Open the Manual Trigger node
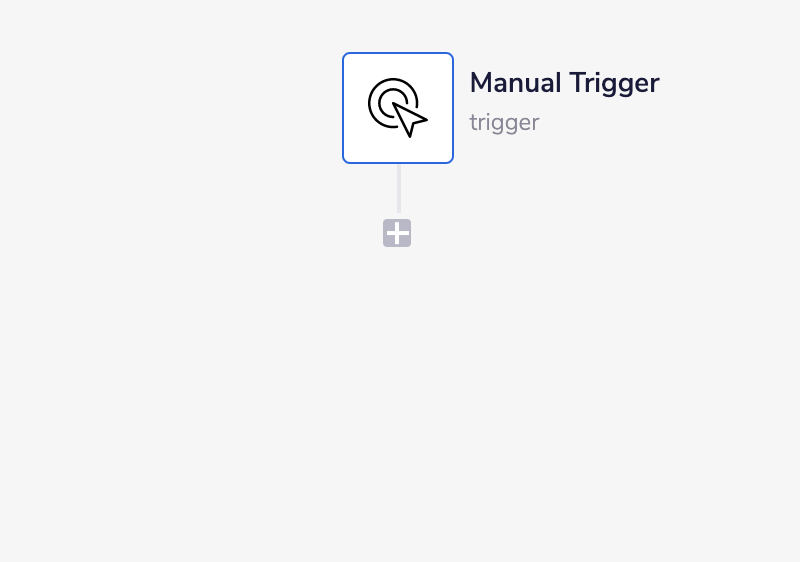 tap(398, 108)
